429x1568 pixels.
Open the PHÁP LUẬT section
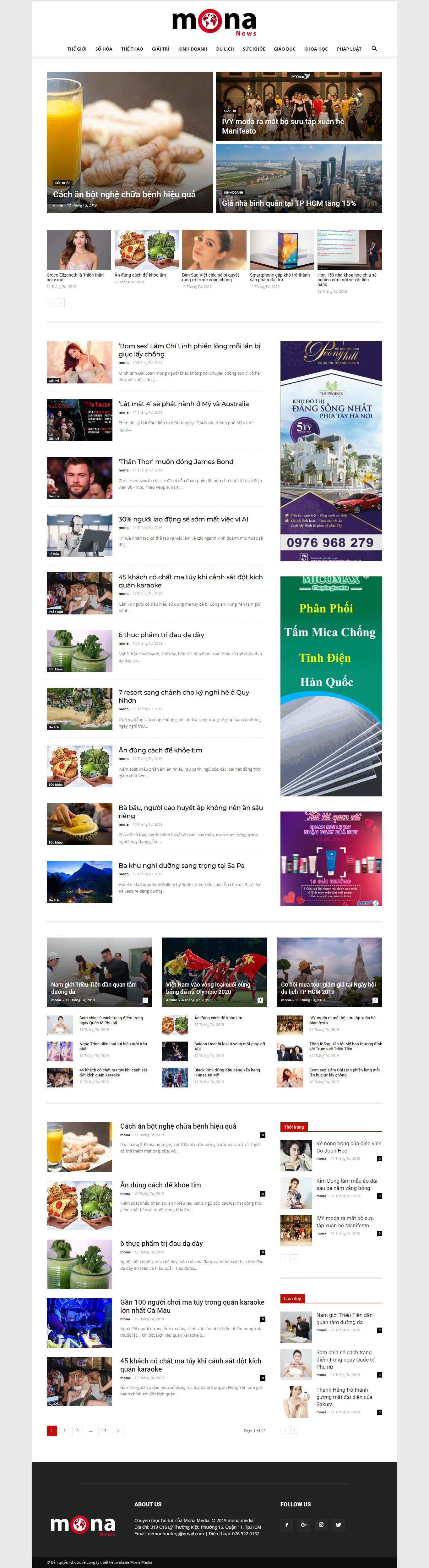(349, 49)
